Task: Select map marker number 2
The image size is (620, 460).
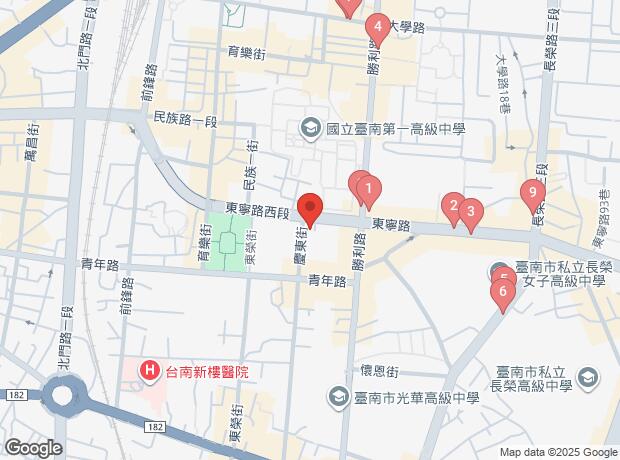Action: [x=453, y=209]
